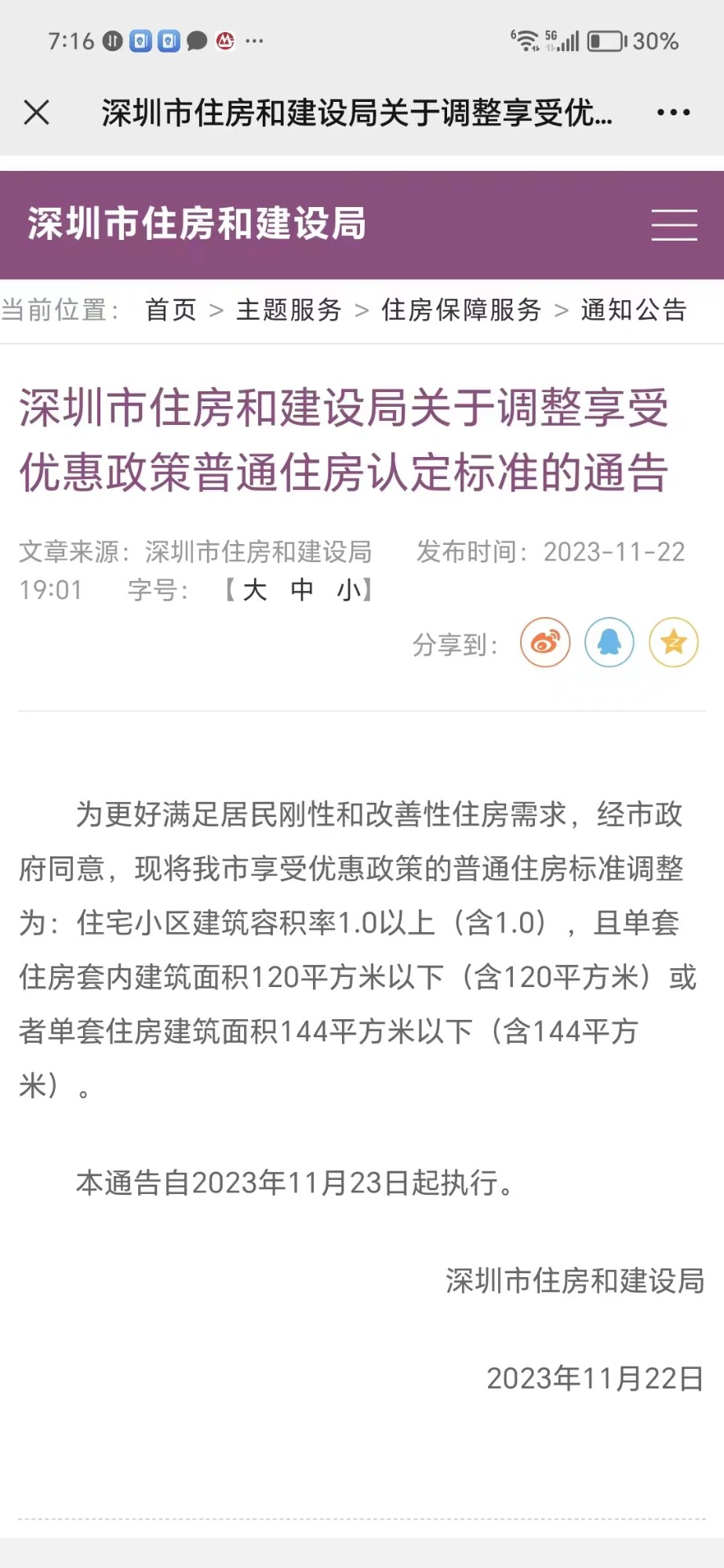This screenshot has width=724, height=1568.
Task: Set font size to 小
Action: [x=349, y=590]
